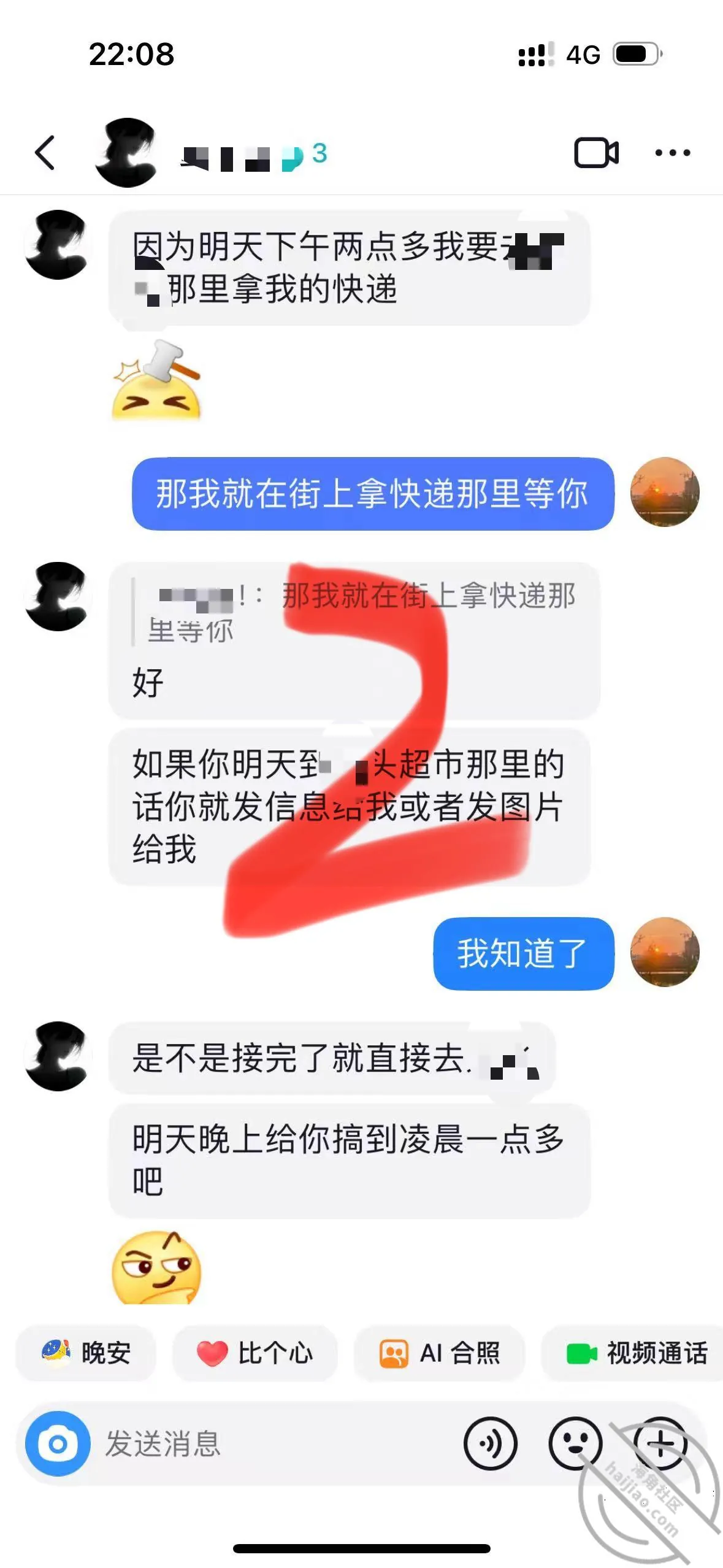
Task: Tap the 视频通话 chip
Action: pos(635,1353)
